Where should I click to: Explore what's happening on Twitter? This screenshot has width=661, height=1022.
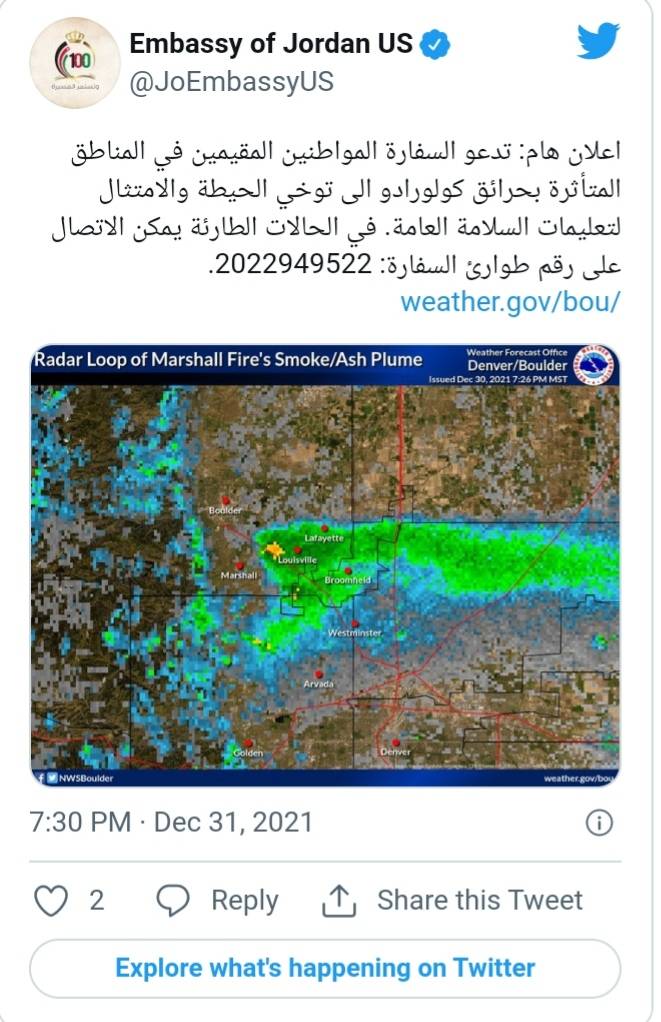pos(325,968)
